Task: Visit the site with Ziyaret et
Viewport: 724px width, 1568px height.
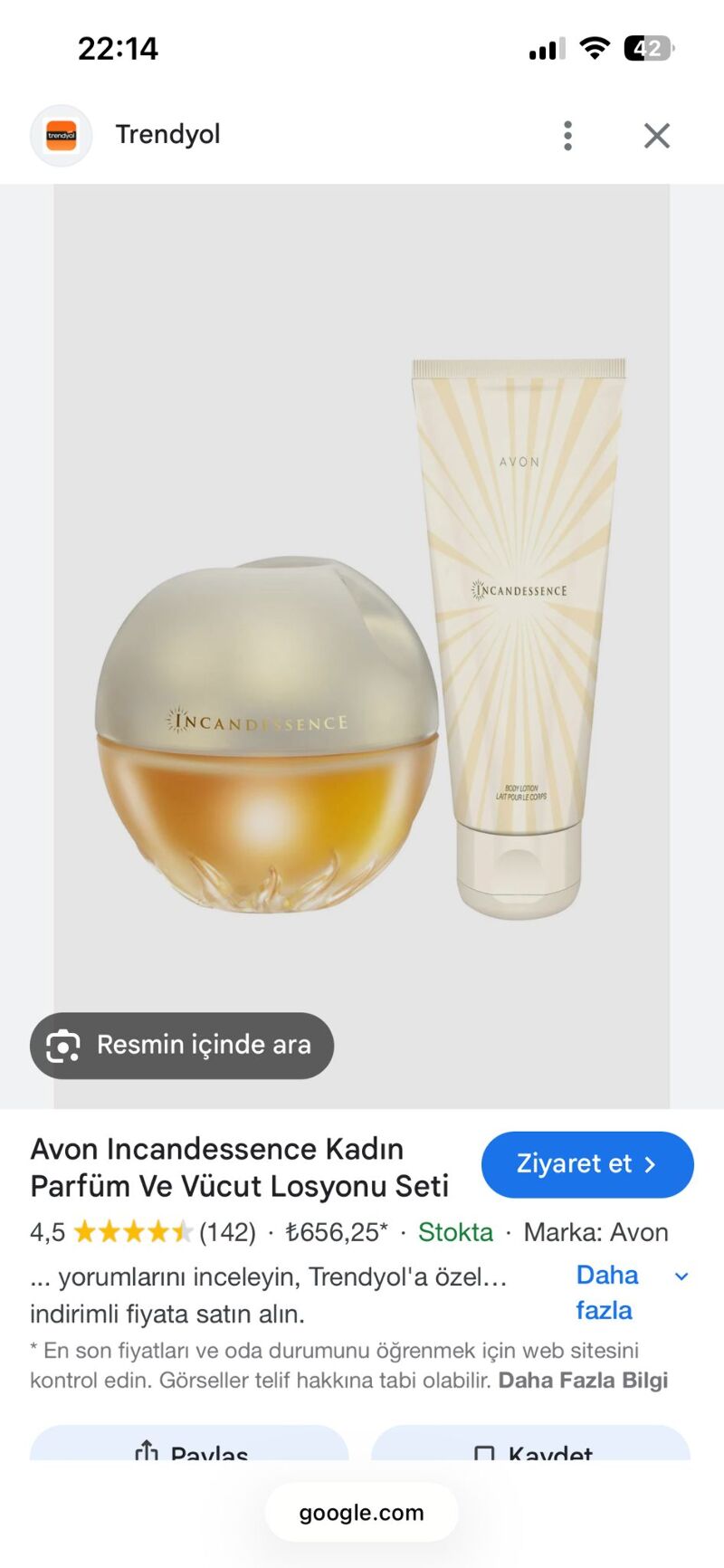Action: point(586,1164)
